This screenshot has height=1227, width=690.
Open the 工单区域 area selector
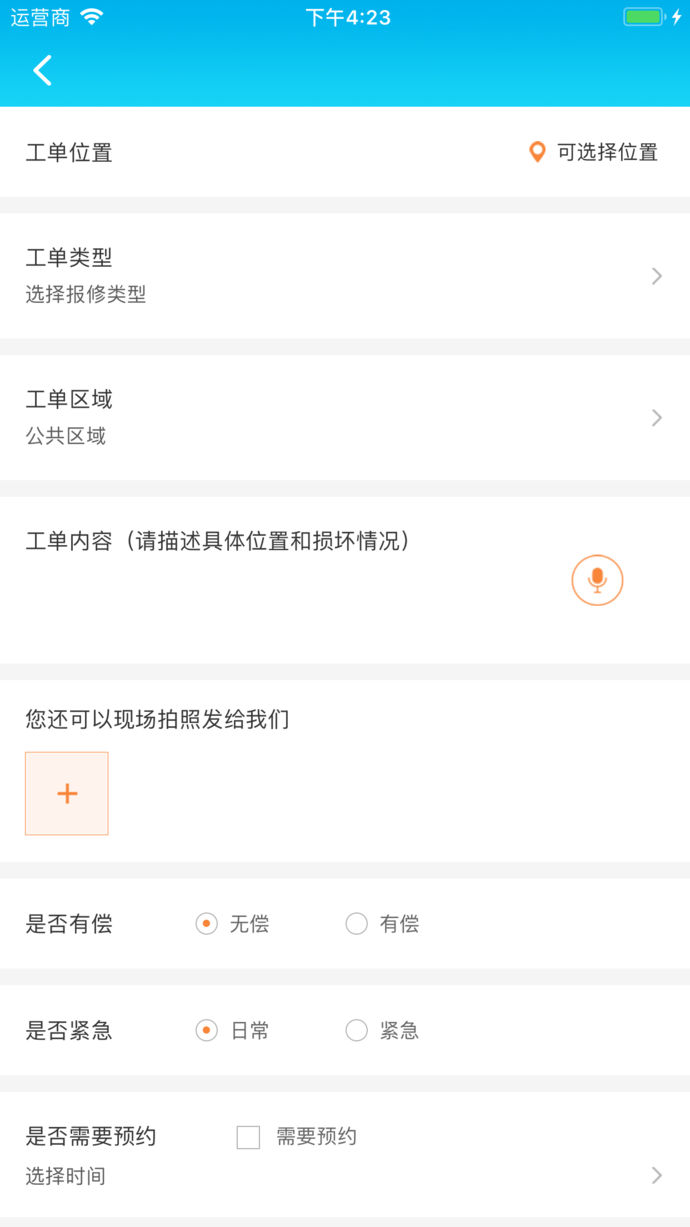(x=345, y=417)
